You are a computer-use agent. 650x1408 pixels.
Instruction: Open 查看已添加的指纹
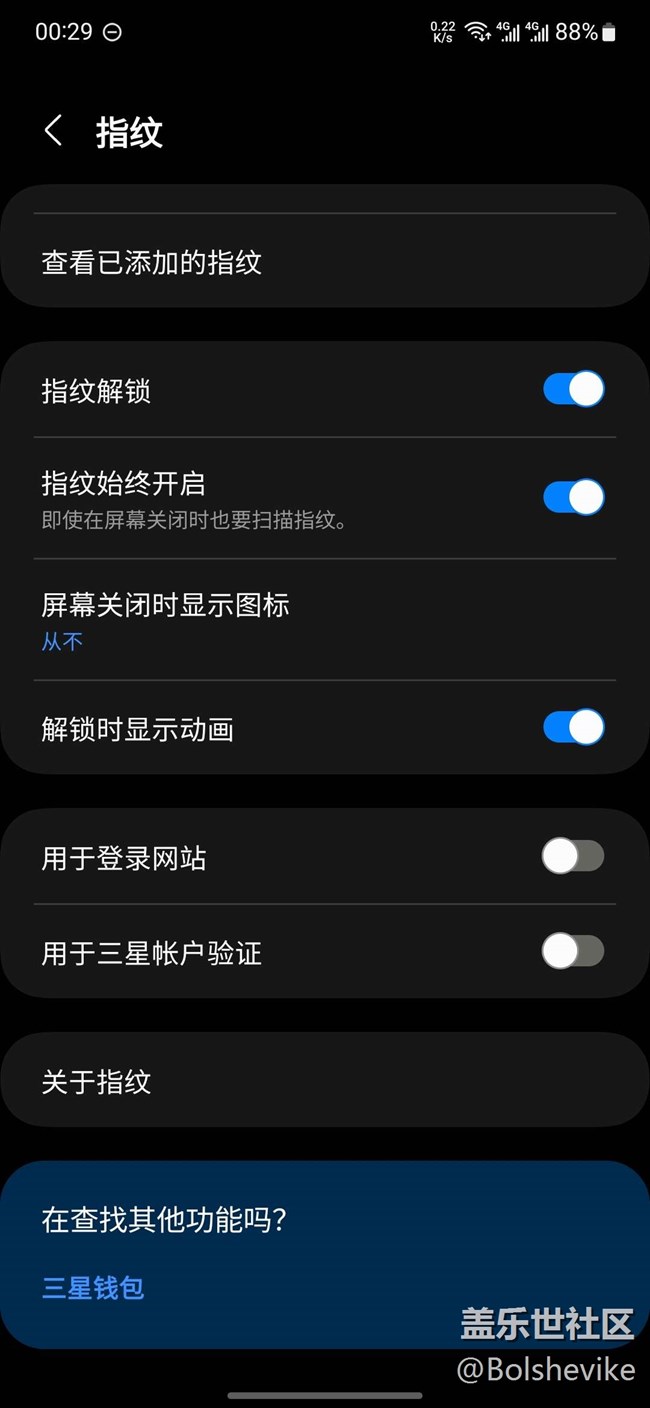[152, 263]
